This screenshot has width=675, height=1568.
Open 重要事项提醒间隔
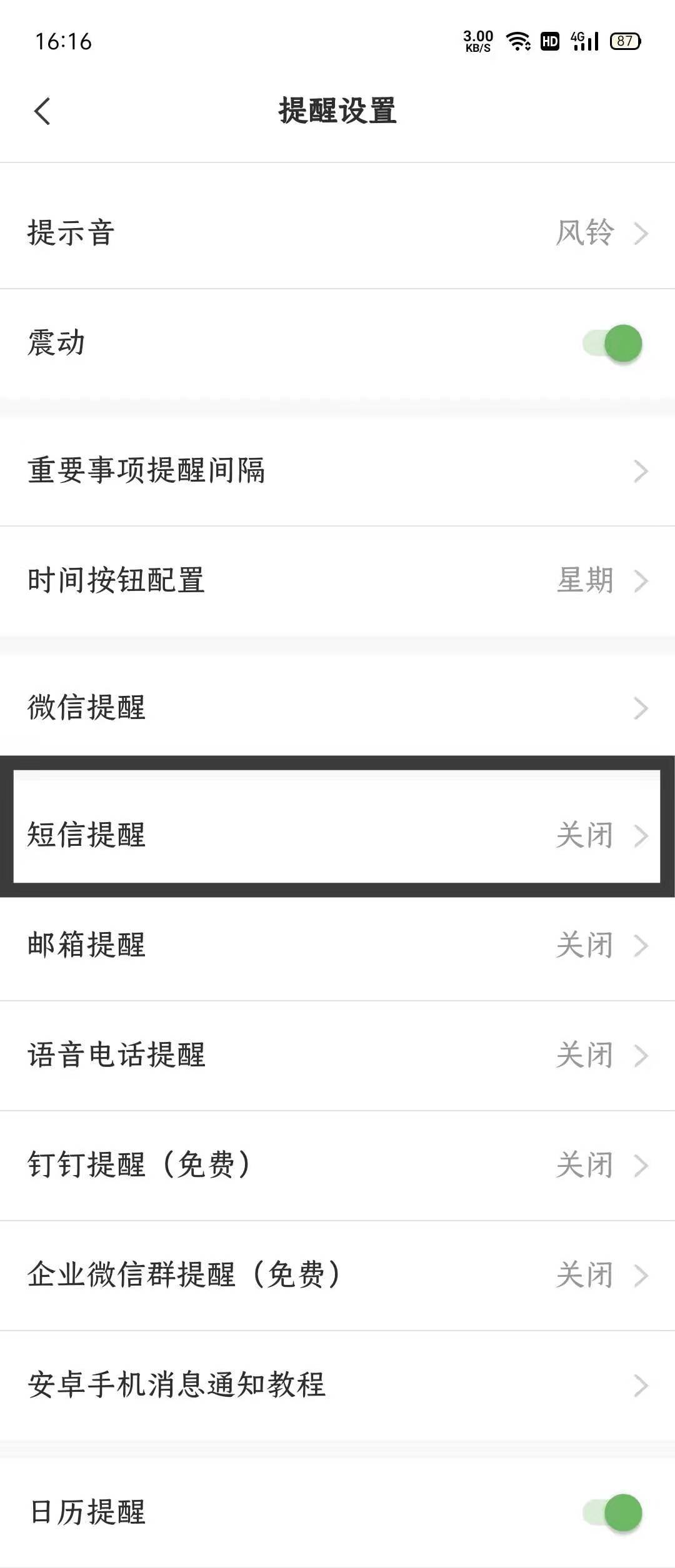[x=337, y=470]
